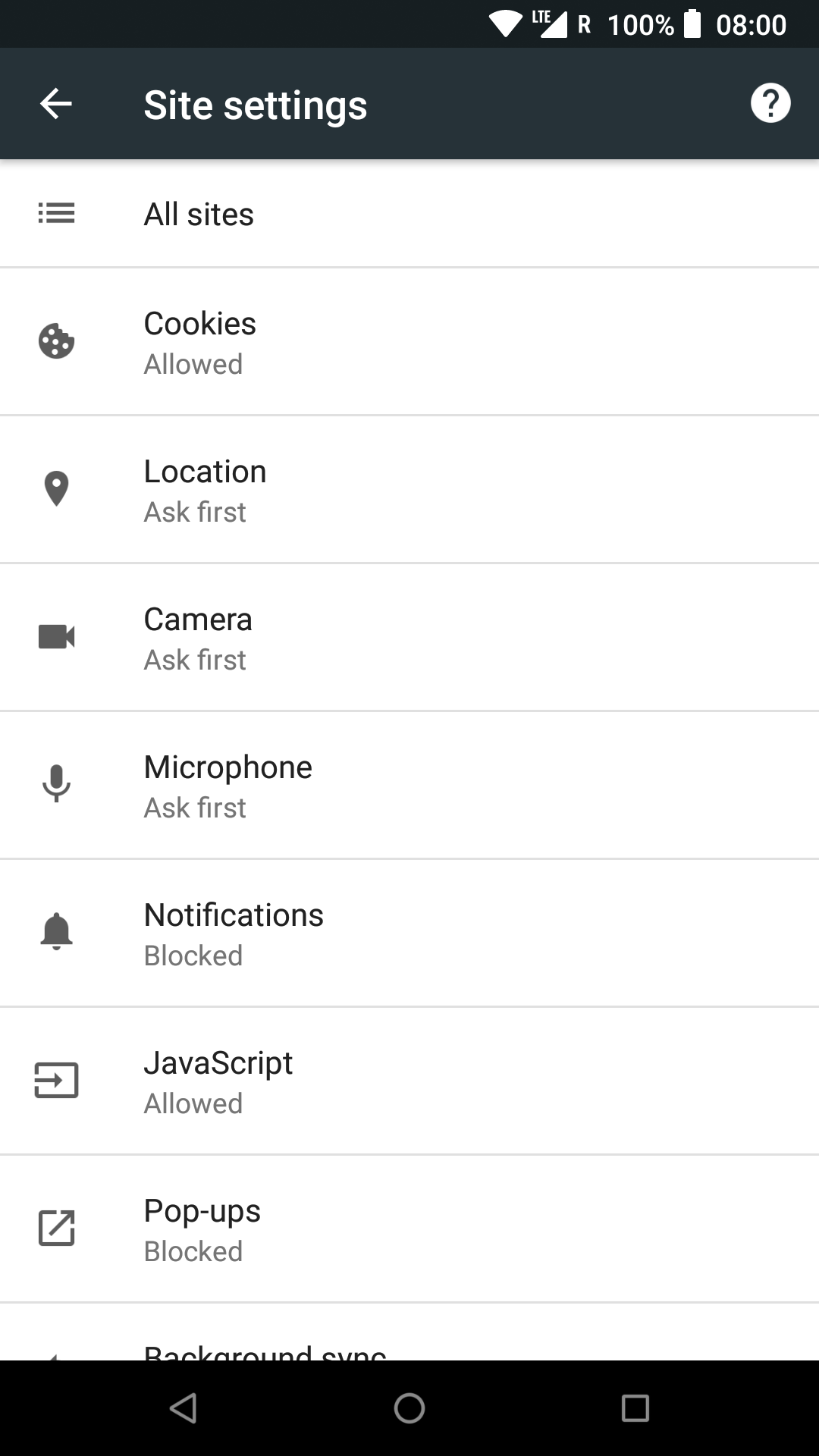Screen dimensions: 819x1456
Task: Open Camera permission settings
Action: 409,637
